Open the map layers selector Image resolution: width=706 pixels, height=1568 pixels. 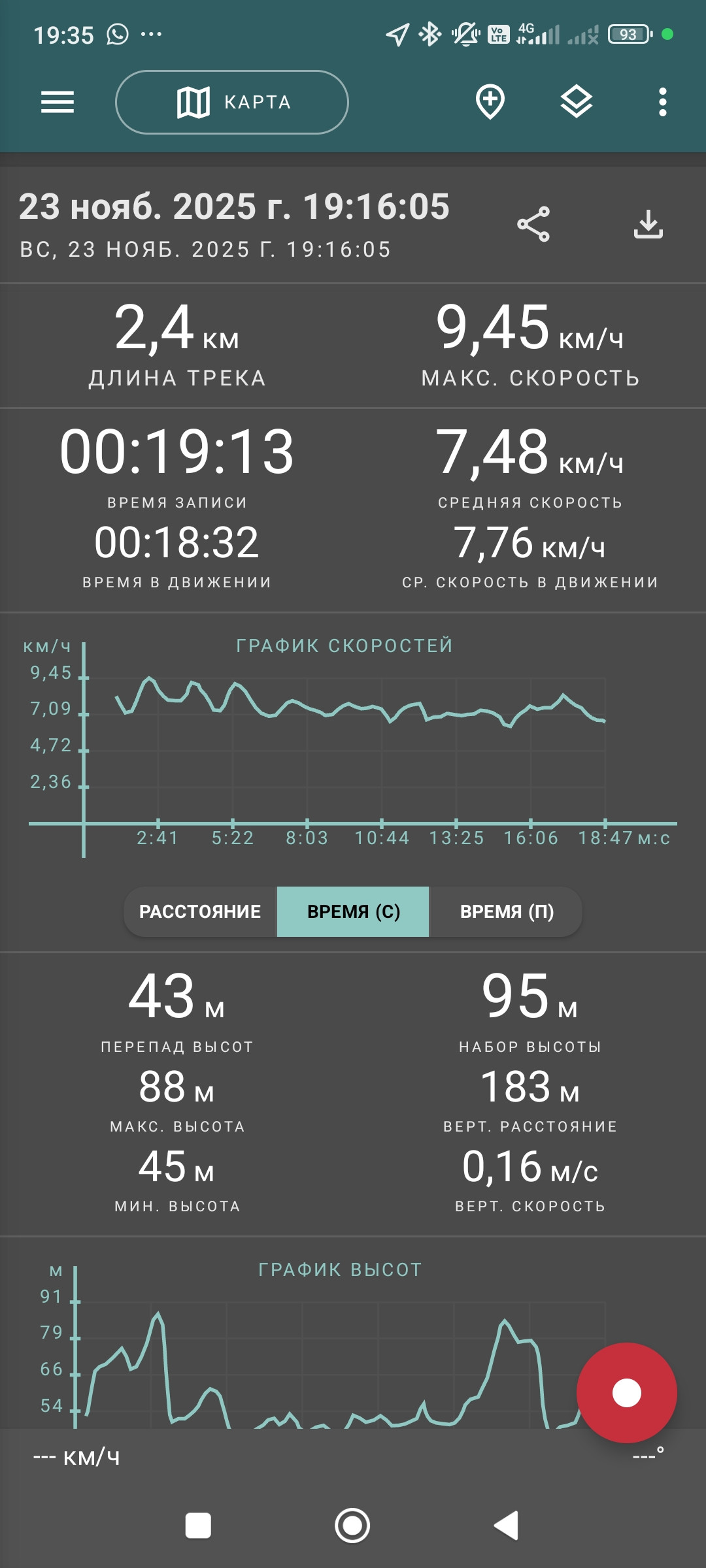tap(577, 102)
